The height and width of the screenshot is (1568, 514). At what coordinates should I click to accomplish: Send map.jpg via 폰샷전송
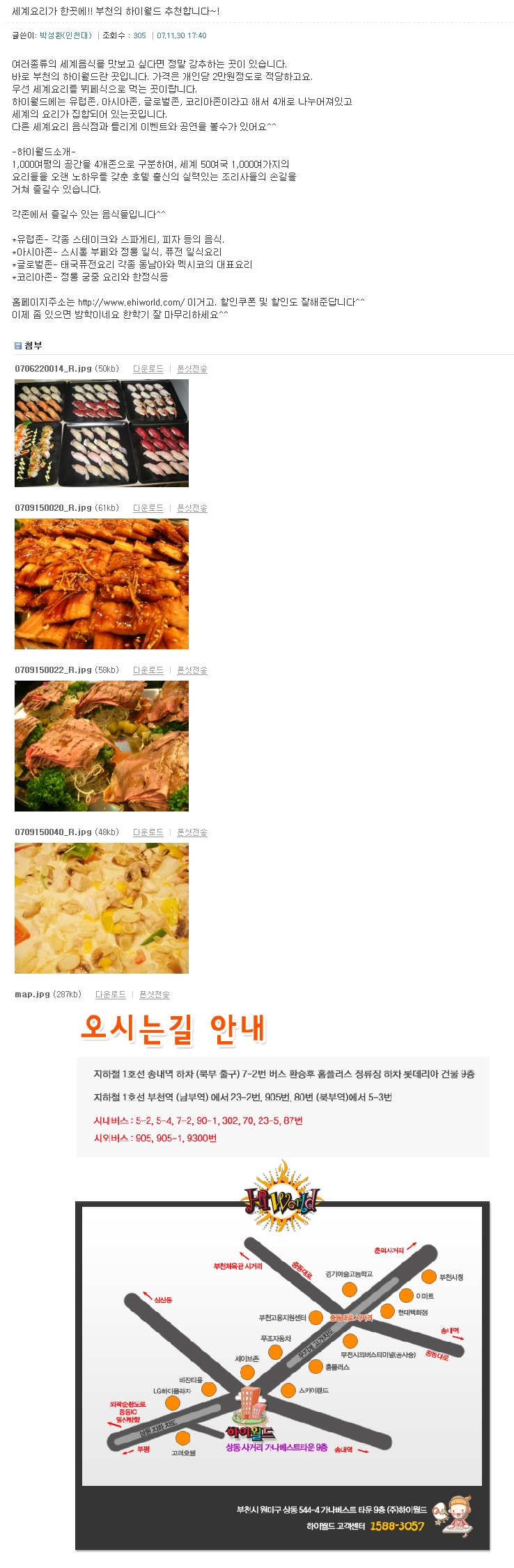(154, 995)
